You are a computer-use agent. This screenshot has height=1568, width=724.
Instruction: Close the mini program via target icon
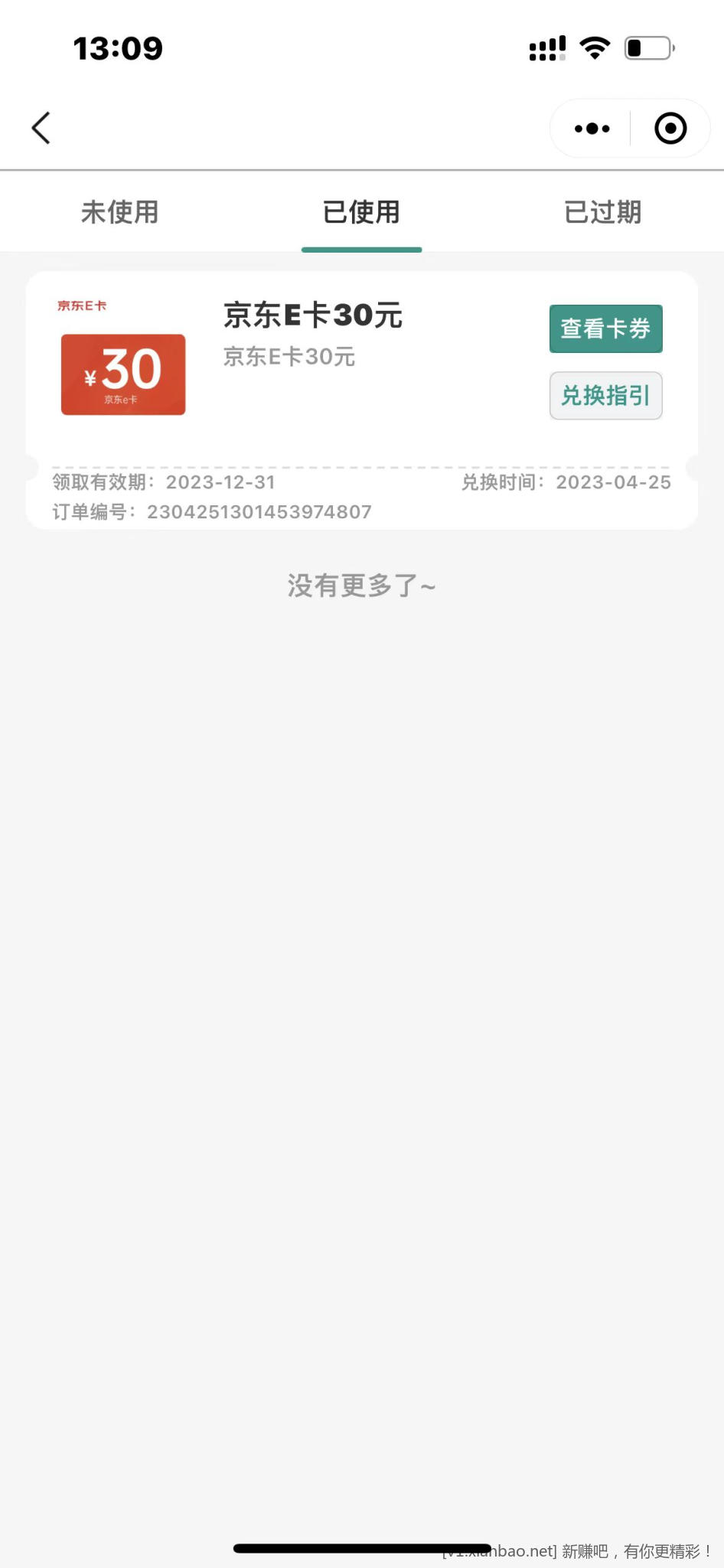pyautogui.click(x=670, y=129)
